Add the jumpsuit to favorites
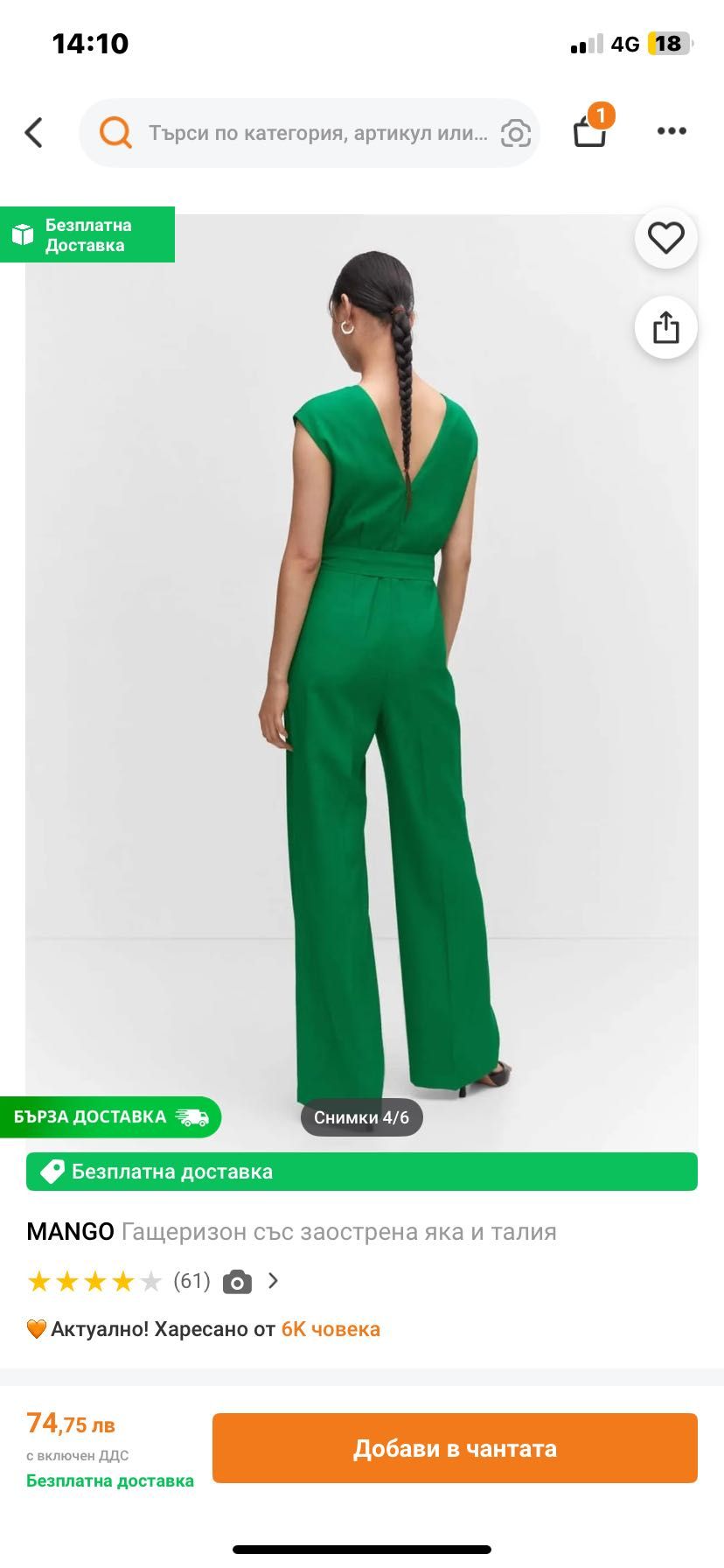724x1568 pixels. pos(665,238)
